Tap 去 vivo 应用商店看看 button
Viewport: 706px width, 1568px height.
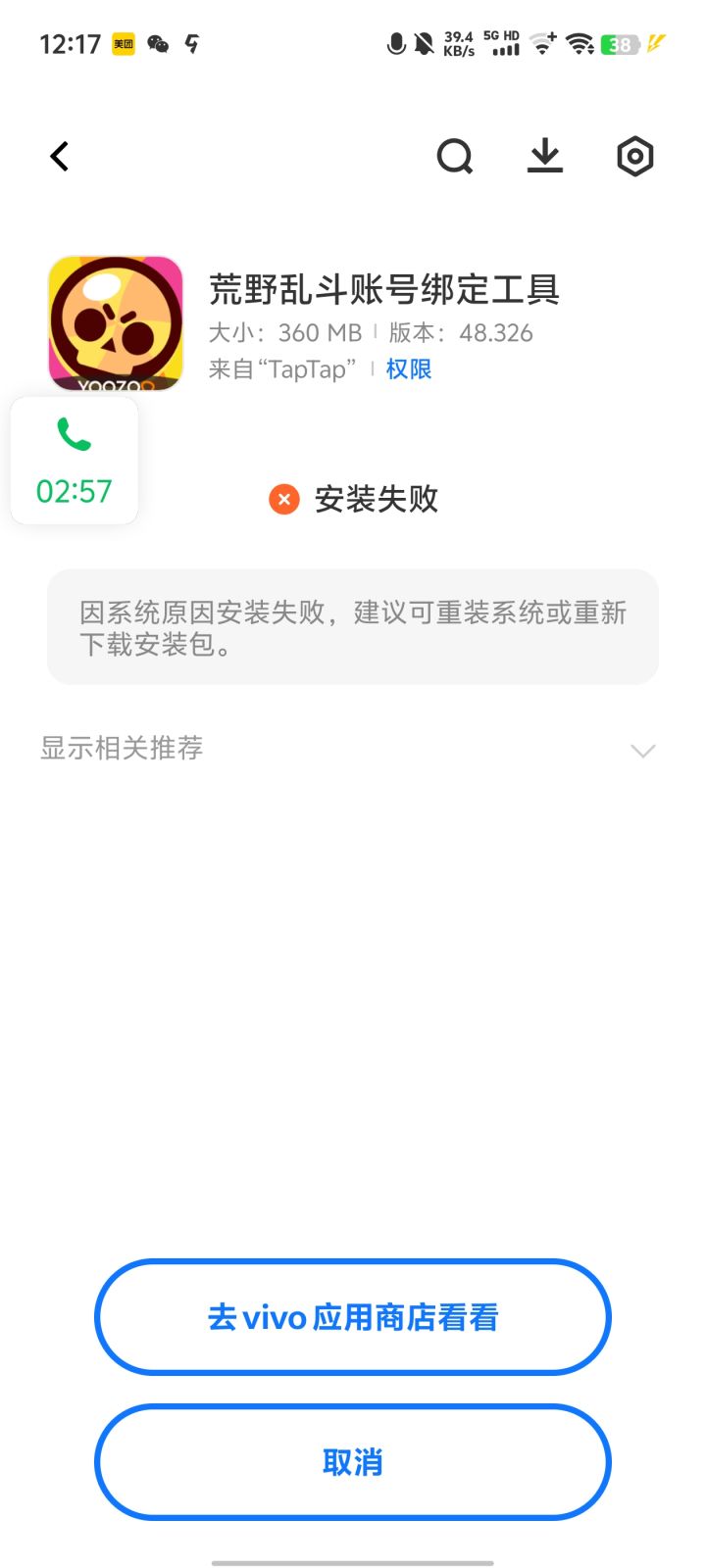coord(353,1317)
